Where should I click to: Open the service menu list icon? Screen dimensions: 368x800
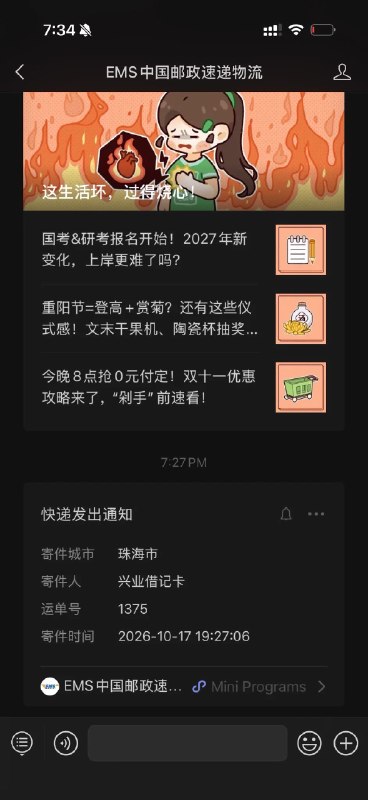[x=21, y=743]
